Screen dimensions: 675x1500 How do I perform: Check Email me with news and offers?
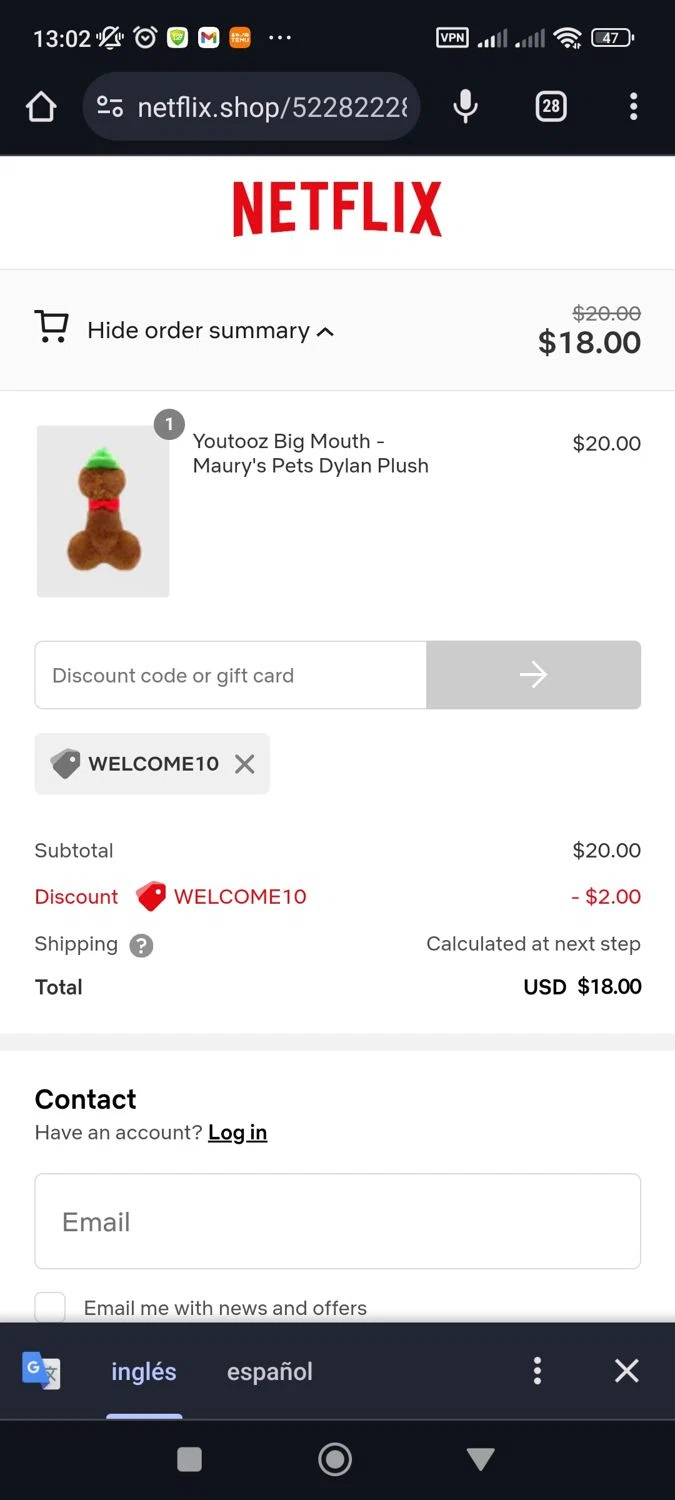tap(50, 1307)
